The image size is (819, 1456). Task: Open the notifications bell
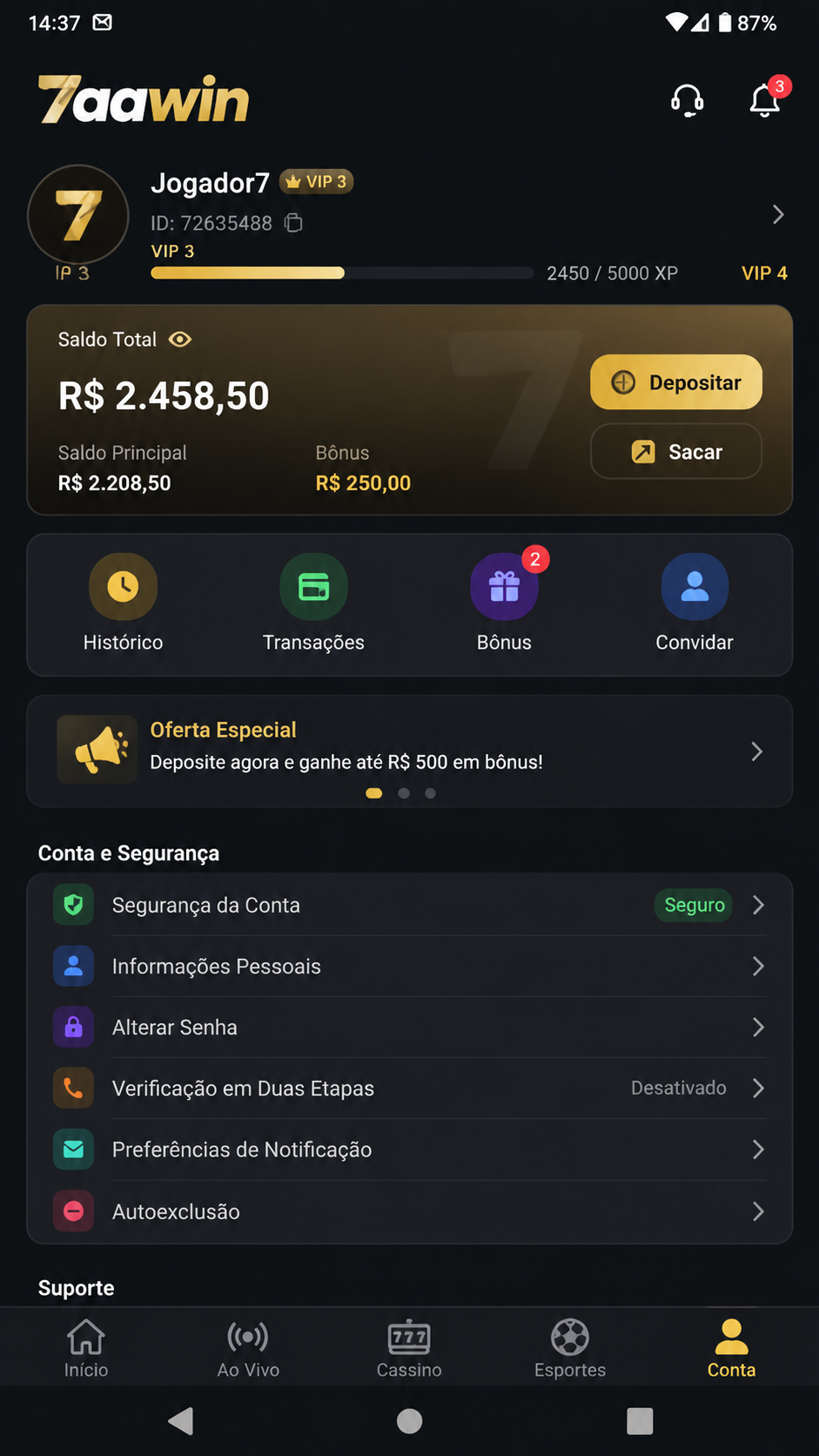(765, 101)
